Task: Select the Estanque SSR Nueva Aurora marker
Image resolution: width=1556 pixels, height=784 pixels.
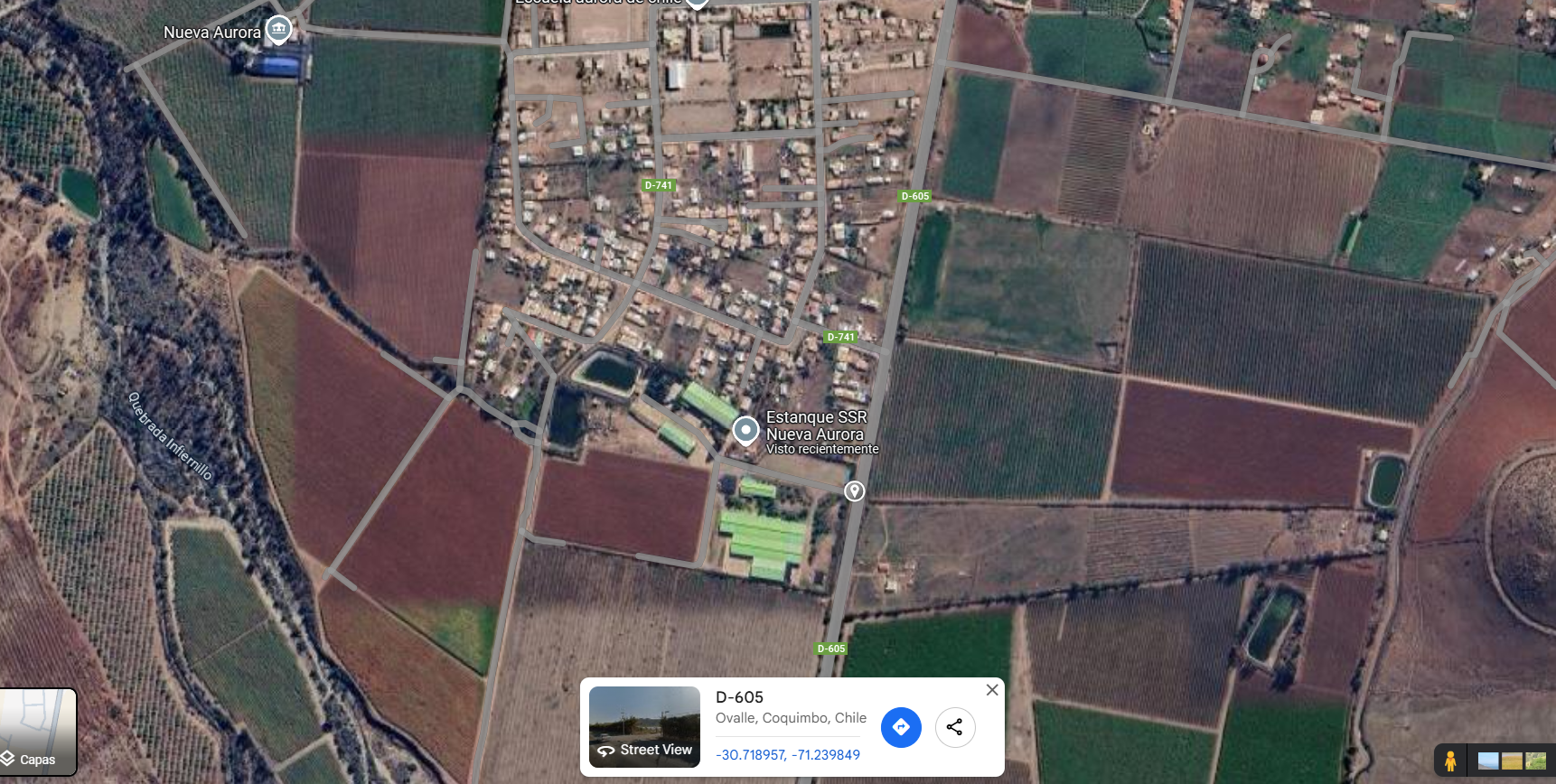Action: 745,430
